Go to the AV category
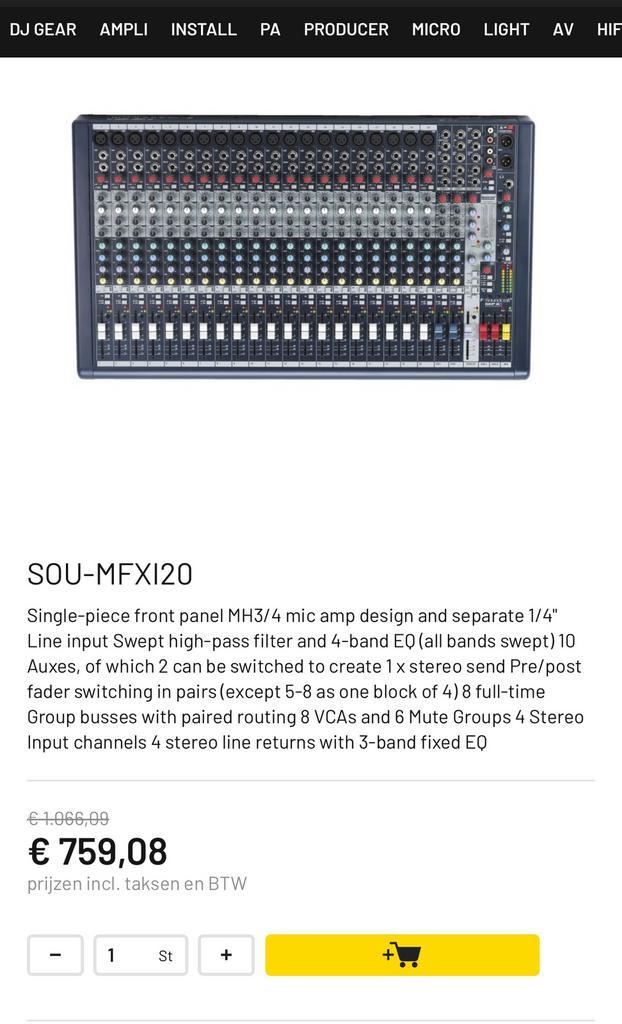622x1024 pixels. pyautogui.click(x=563, y=29)
